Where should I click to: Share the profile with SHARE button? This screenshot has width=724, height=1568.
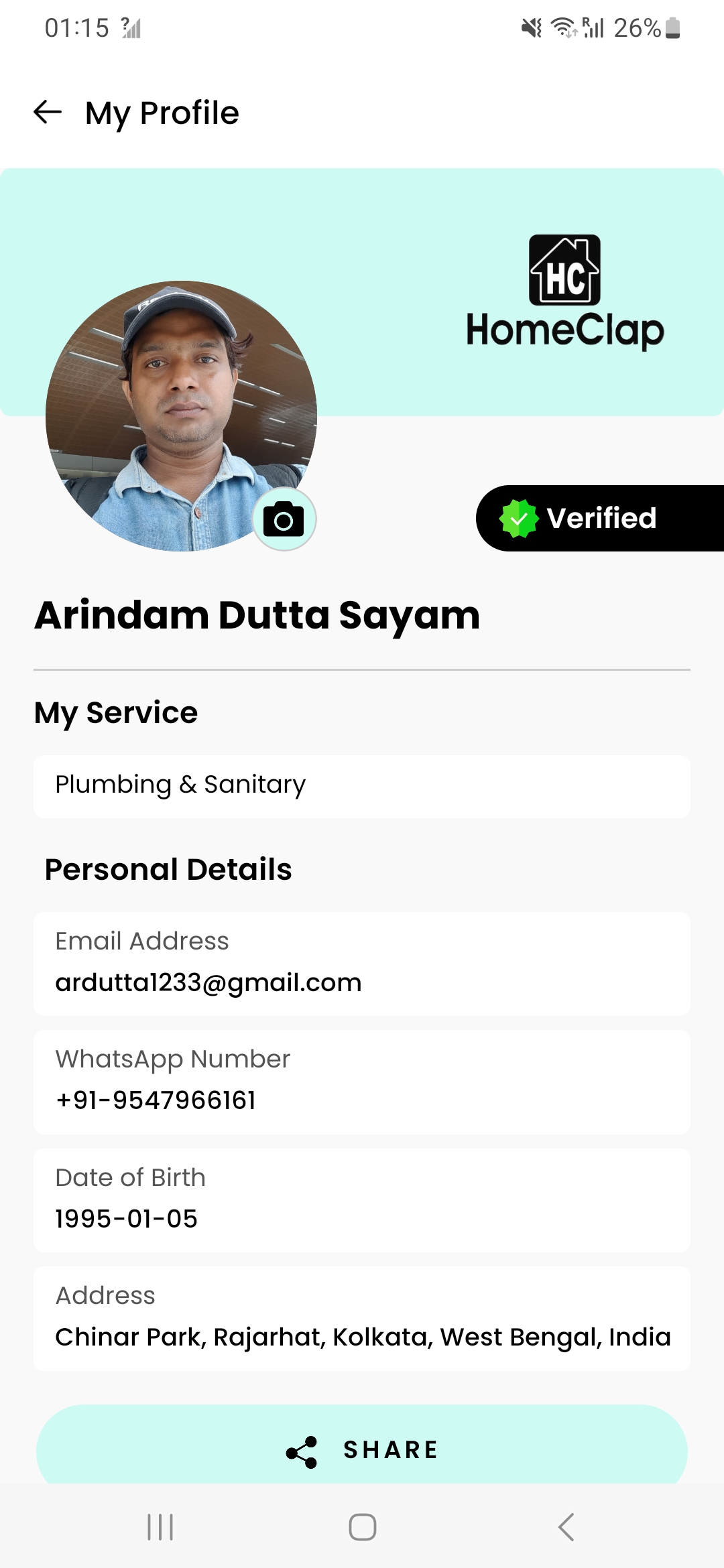tap(362, 1449)
